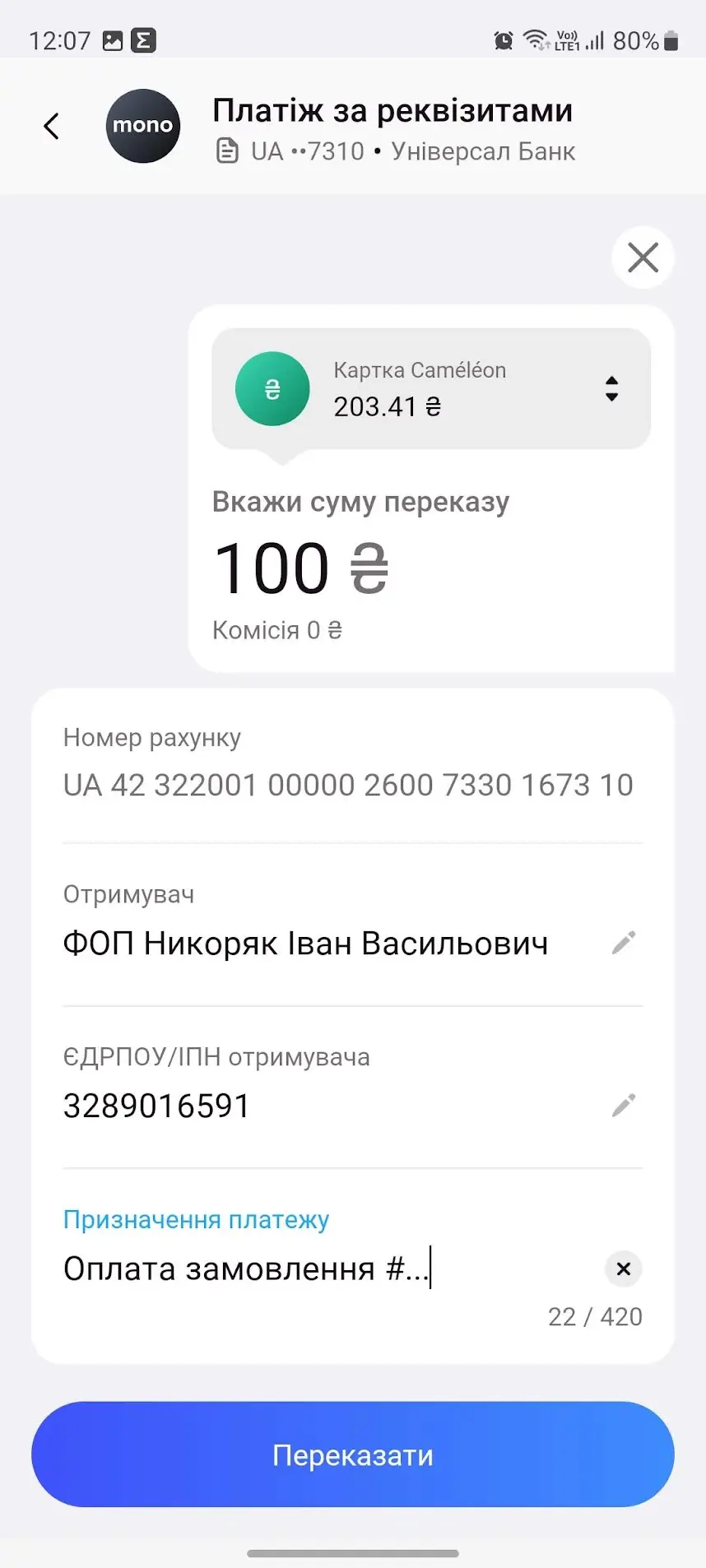Clear the payment purpose text
Viewport: 706px width, 1568px height.
pos(624,1269)
